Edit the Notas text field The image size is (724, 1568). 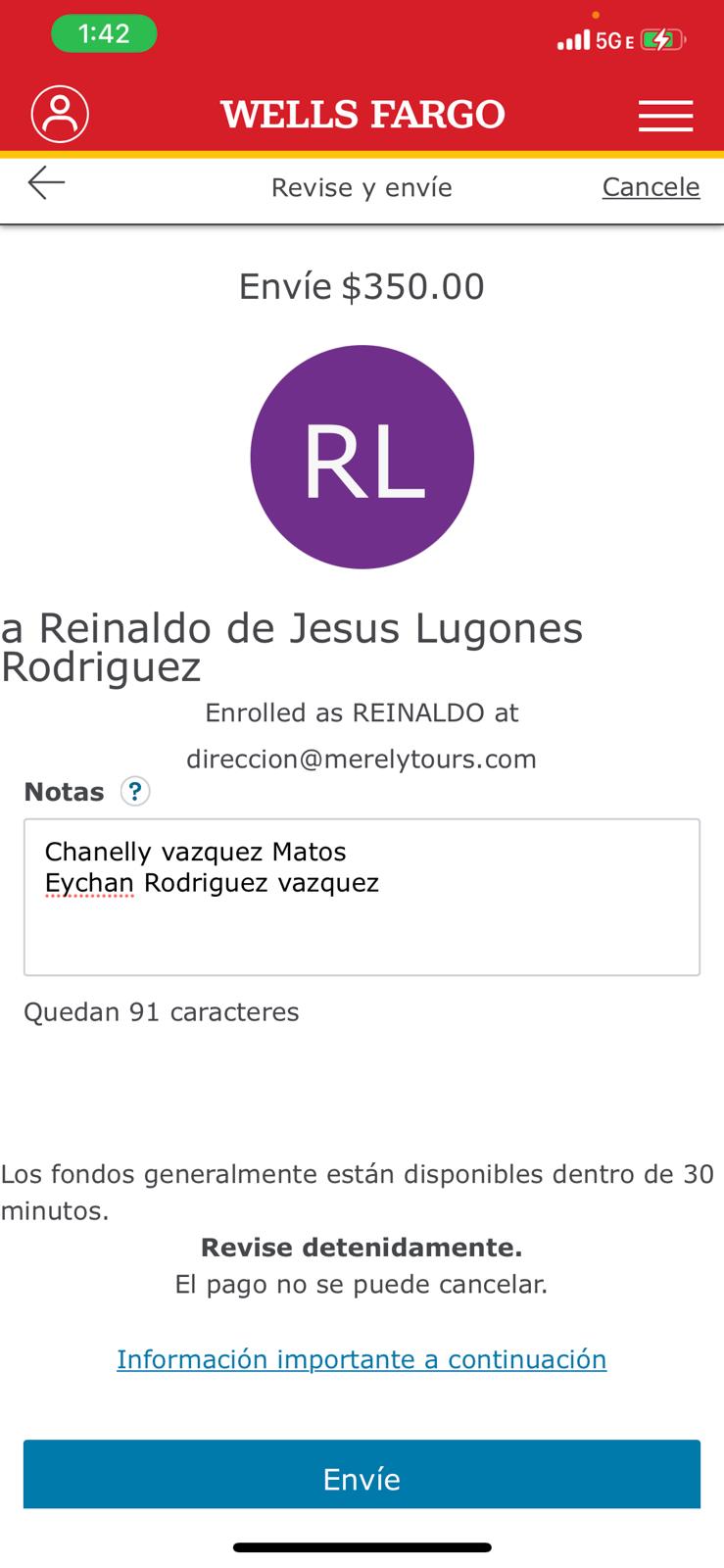[362, 897]
